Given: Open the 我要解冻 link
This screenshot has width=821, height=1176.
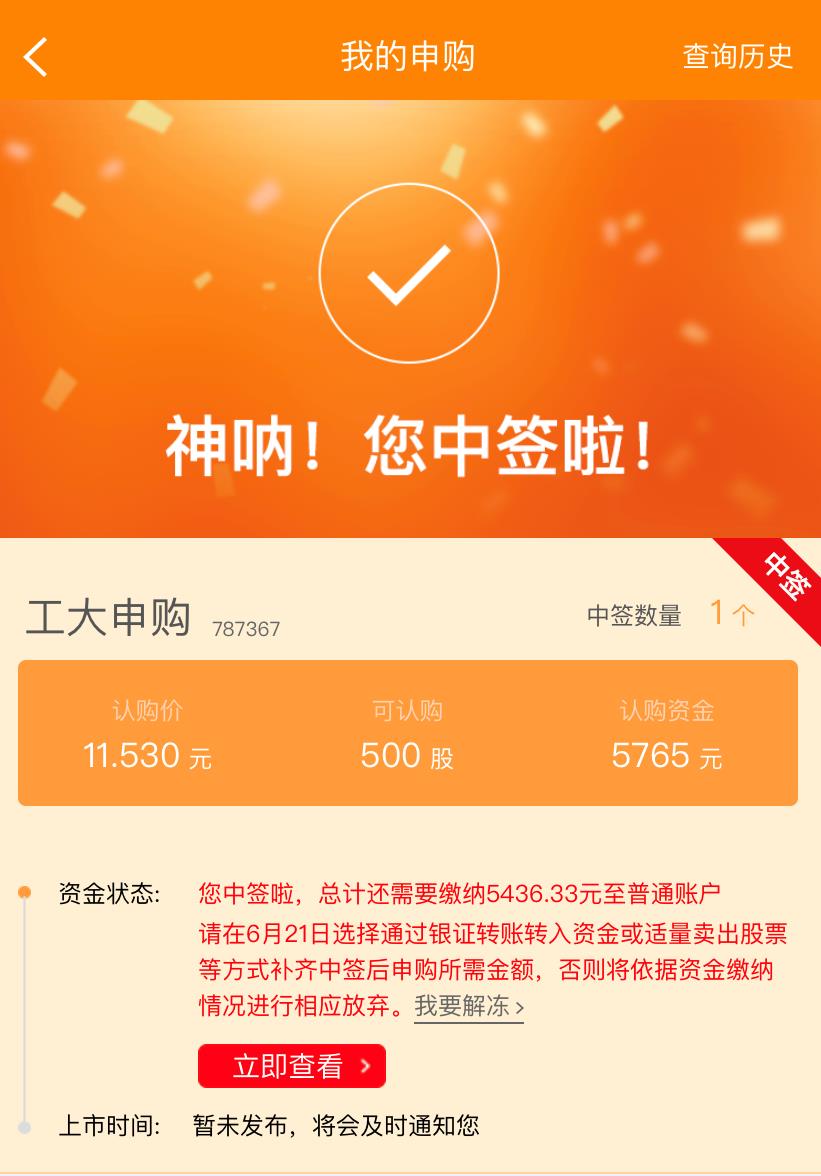Looking at the screenshot, I should point(469,1006).
